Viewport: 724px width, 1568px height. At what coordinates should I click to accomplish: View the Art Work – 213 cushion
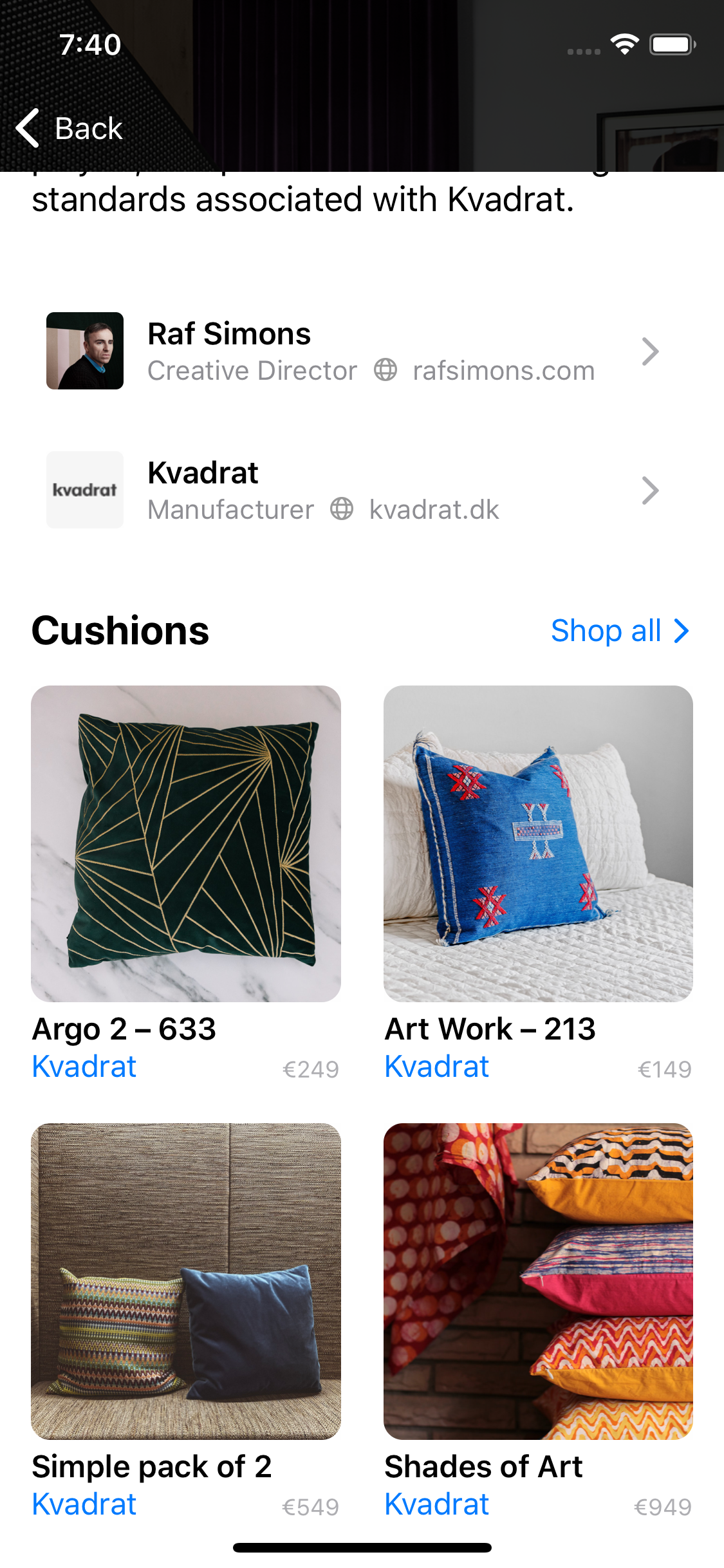pyautogui.click(x=538, y=843)
